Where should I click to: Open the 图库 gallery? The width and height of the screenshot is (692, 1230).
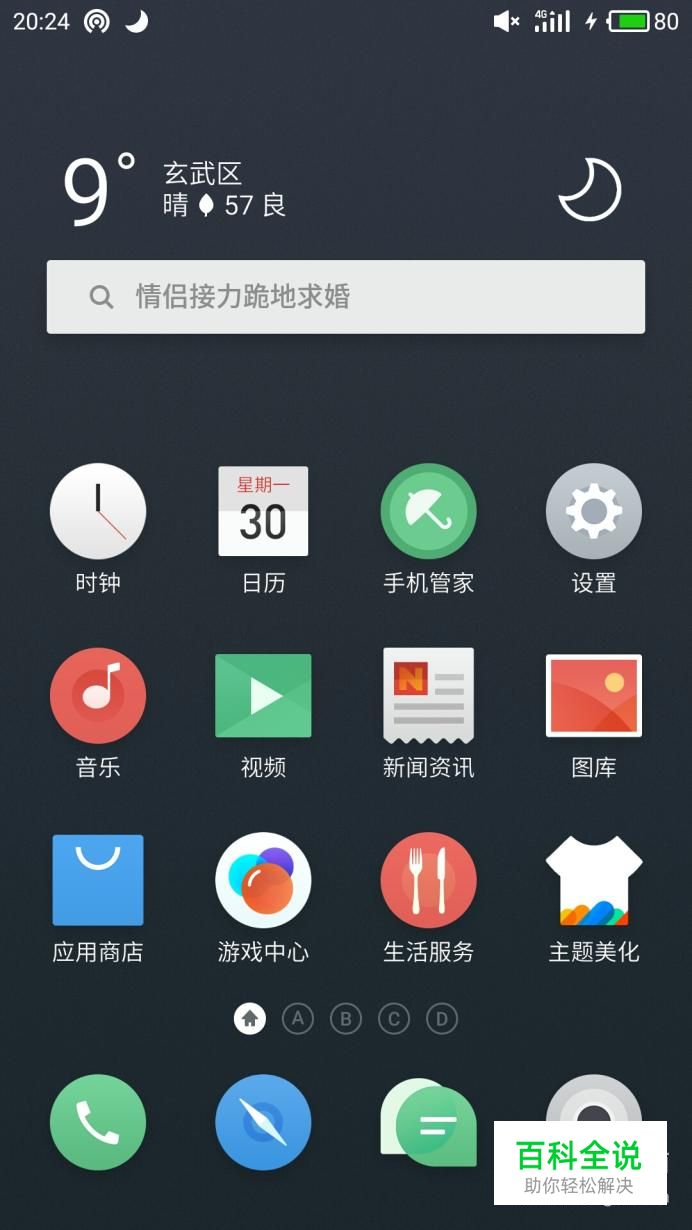coord(594,696)
